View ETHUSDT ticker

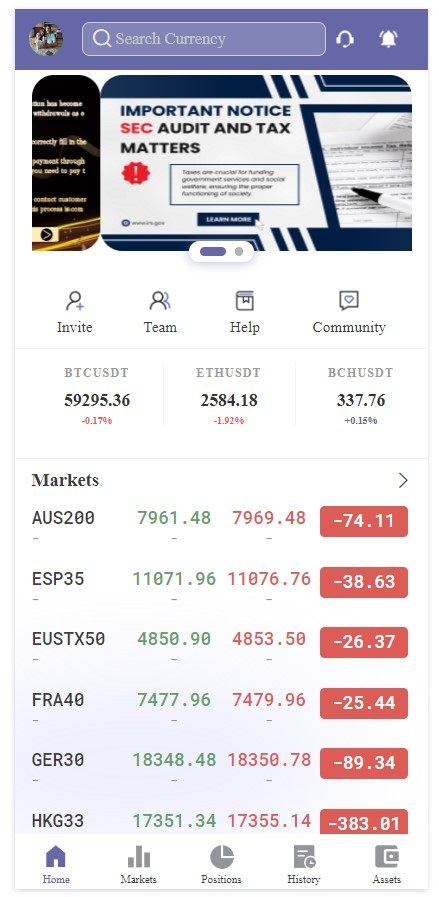point(229,396)
